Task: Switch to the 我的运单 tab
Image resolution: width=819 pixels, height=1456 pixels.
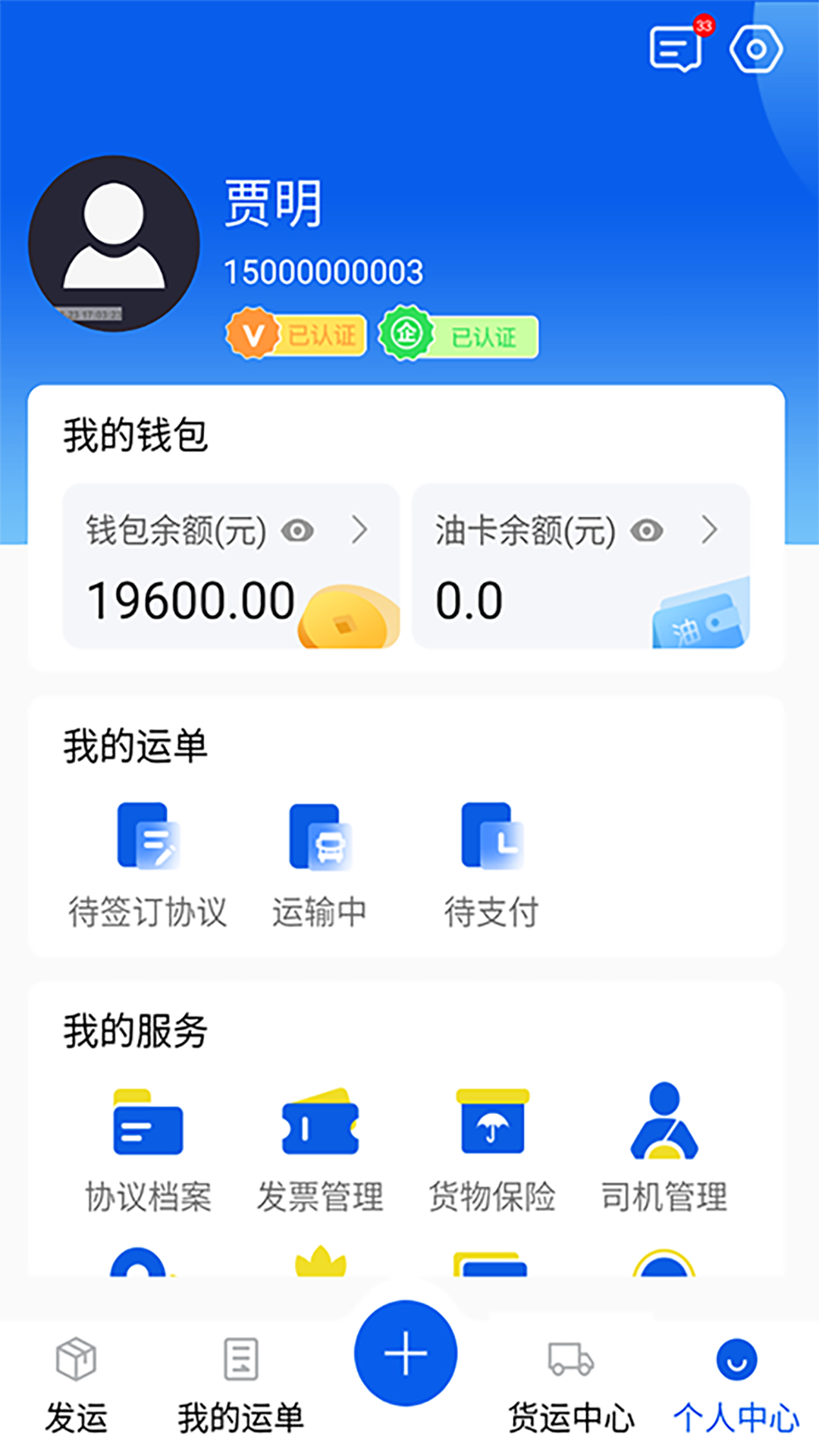Action: [x=240, y=1385]
